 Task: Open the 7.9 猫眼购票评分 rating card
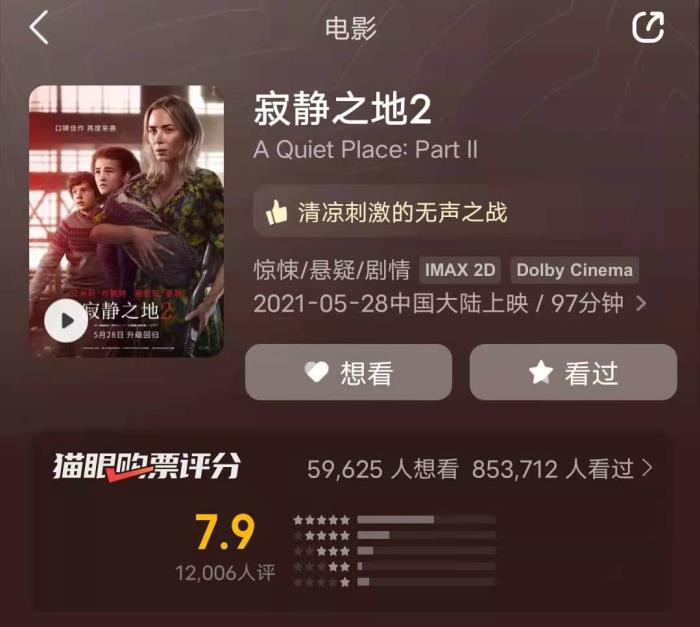(x=225, y=535)
